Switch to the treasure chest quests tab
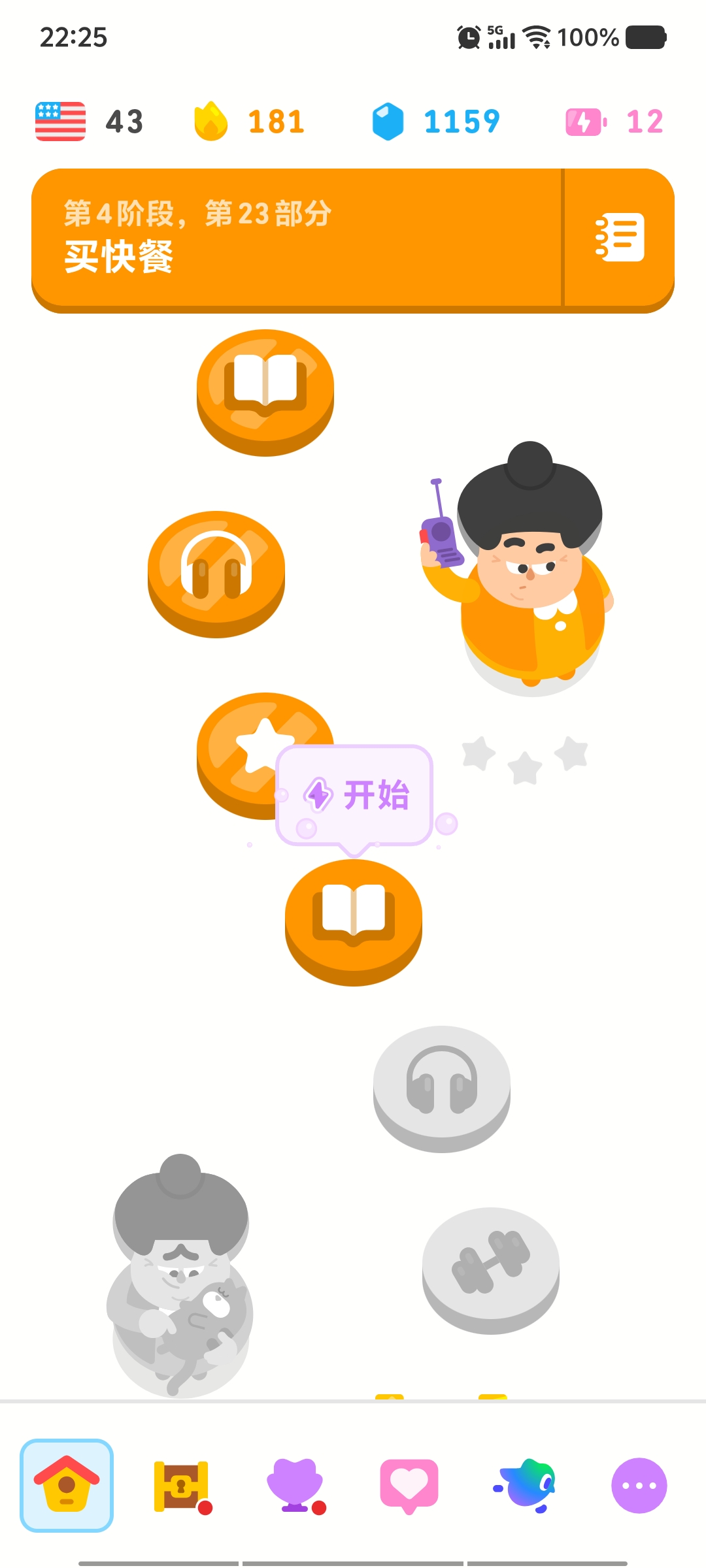The height and width of the screenshot is (1568, 706). (181, 1485)
